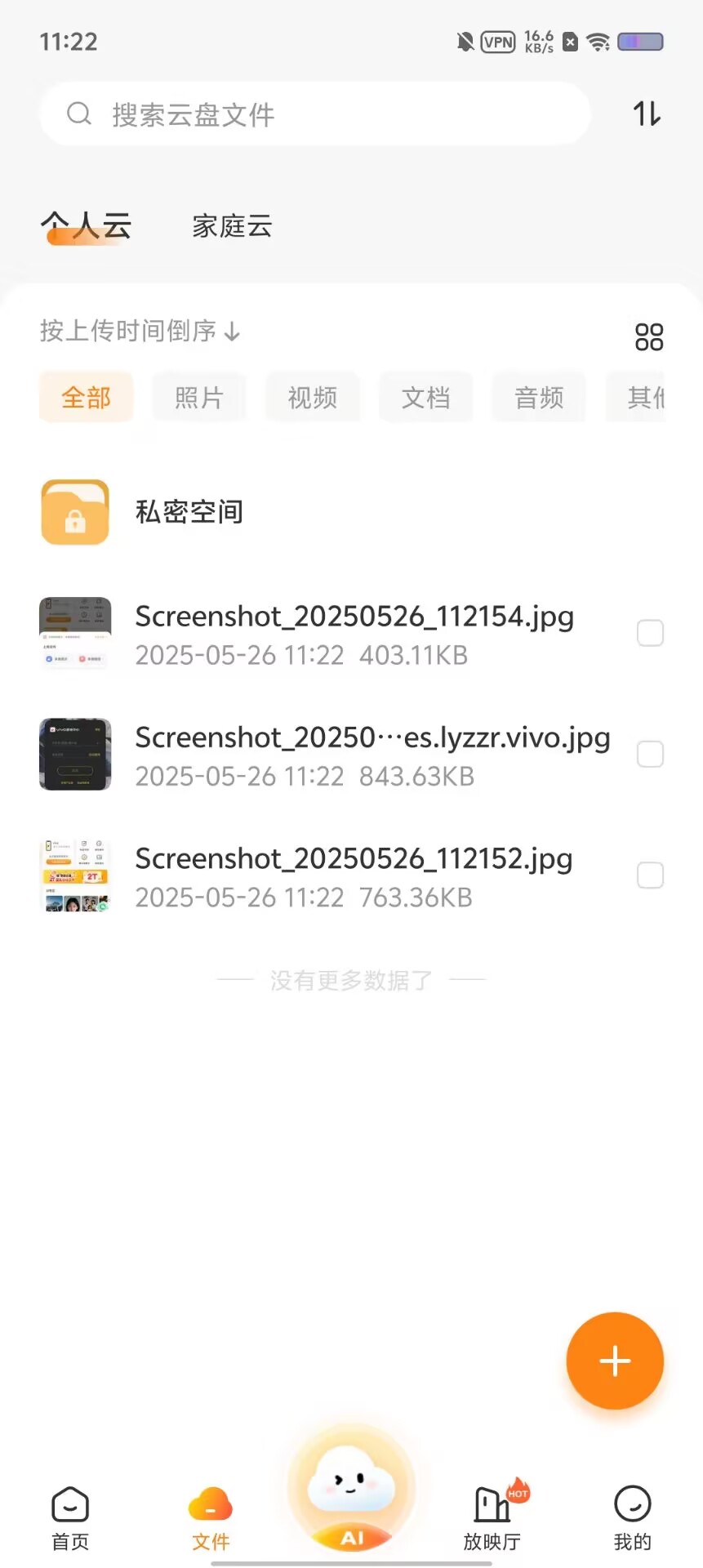Screen dimensions: 703x1568
Task: Switch to grid view layout
Action: coord(649,336)
